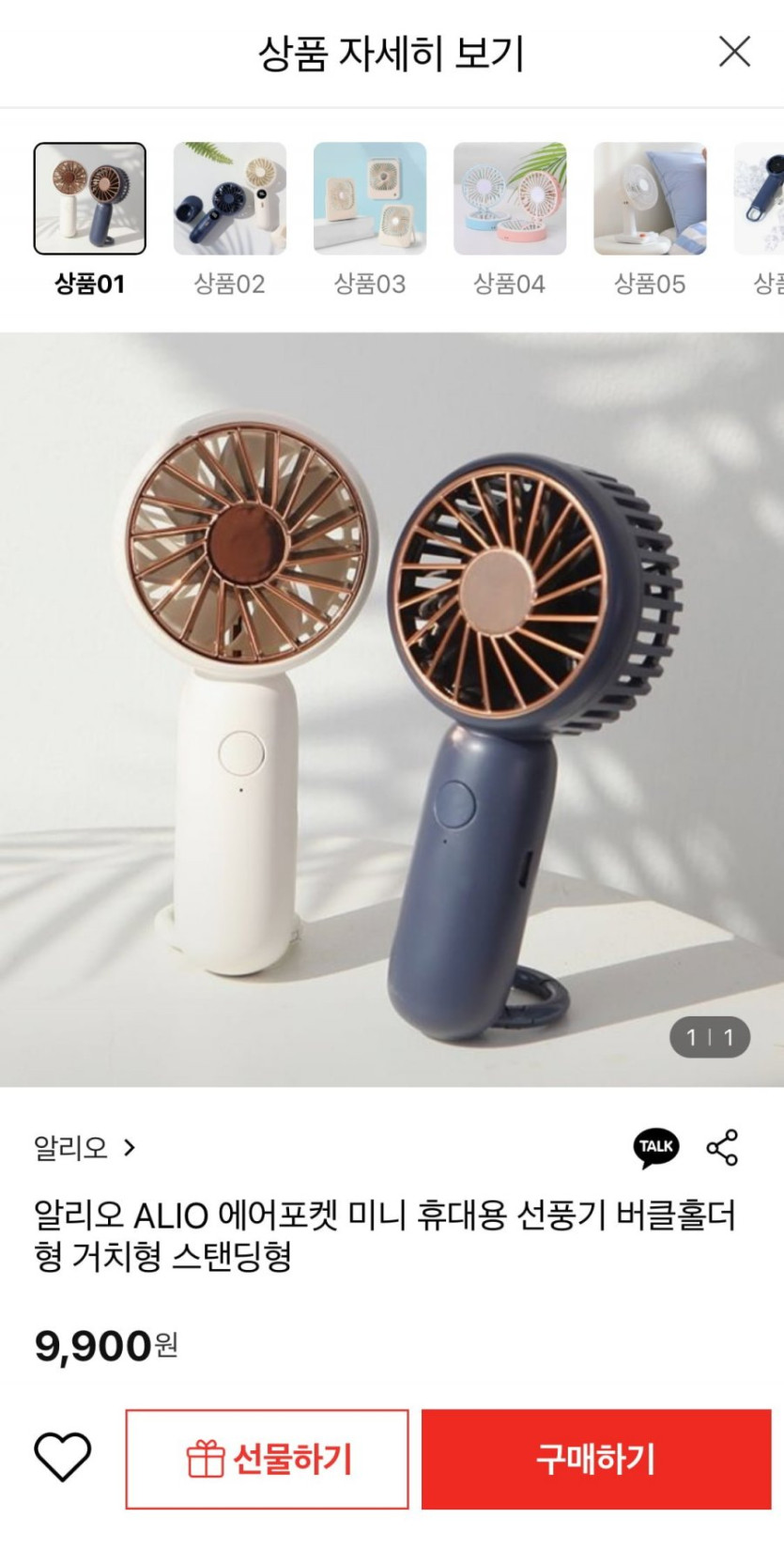Open the 알리오 brand store link
Image resolution: width=784 pixels, height=1548 pixels.
click(85, 1148)
